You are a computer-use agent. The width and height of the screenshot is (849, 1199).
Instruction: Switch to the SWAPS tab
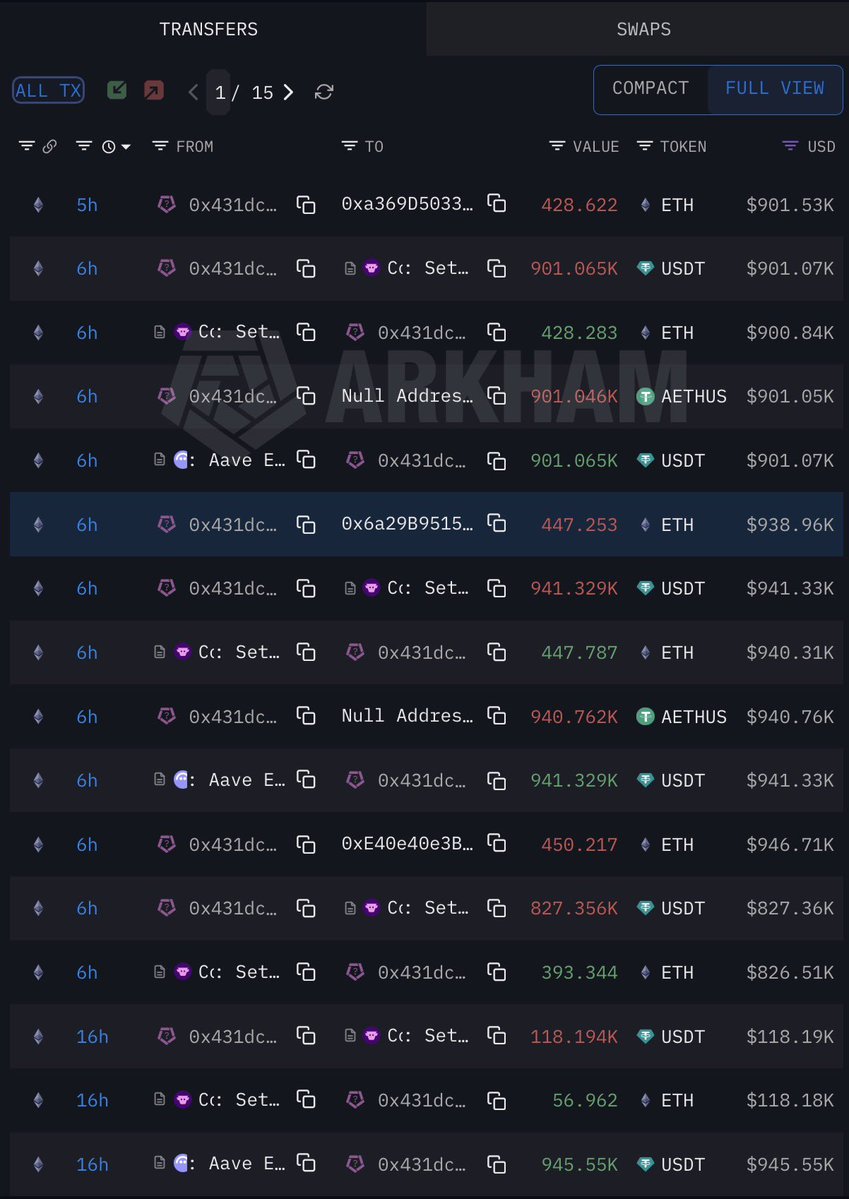tap(643, 29)
